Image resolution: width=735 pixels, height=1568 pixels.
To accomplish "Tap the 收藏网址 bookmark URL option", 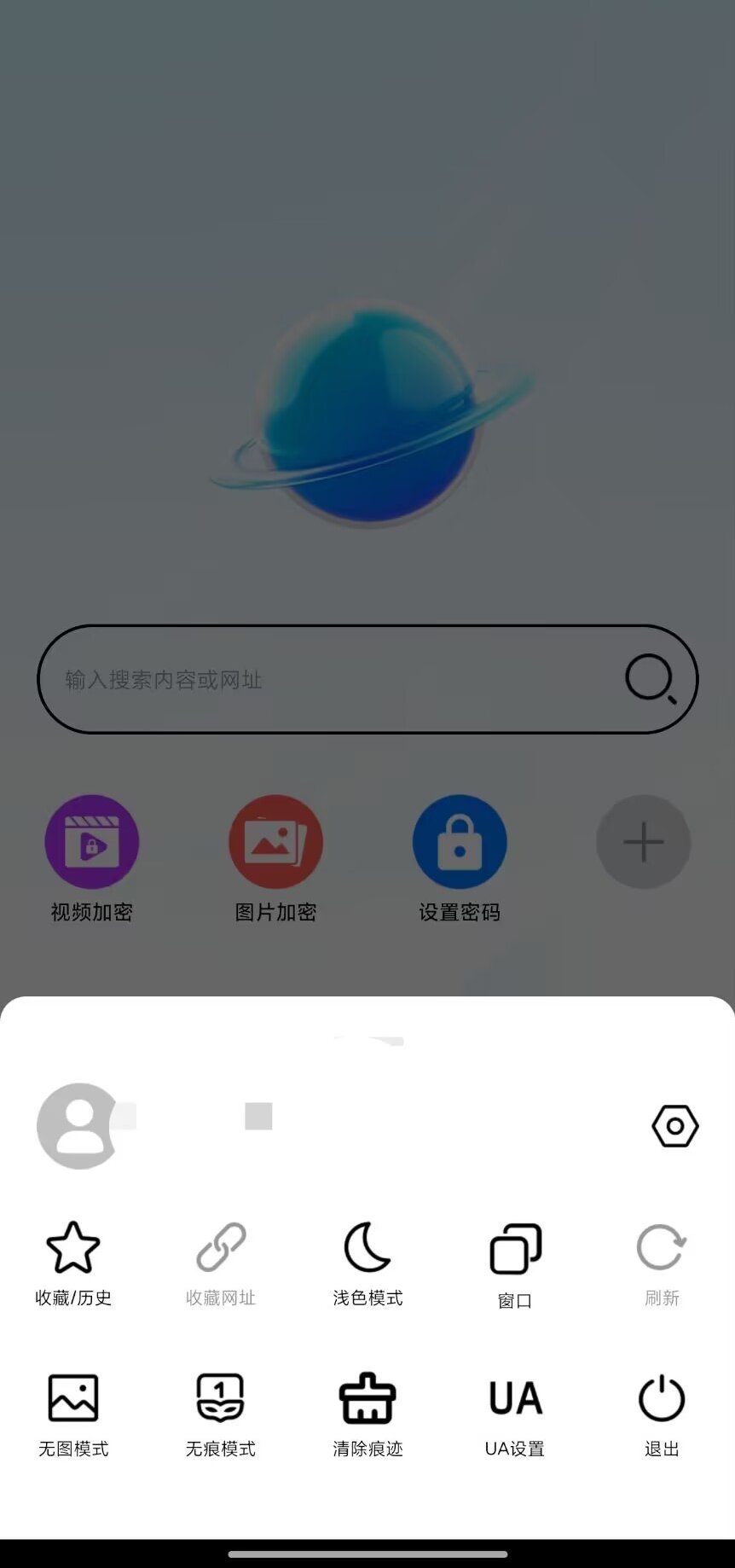I will pyautogui.click(x=221, y=1264).
